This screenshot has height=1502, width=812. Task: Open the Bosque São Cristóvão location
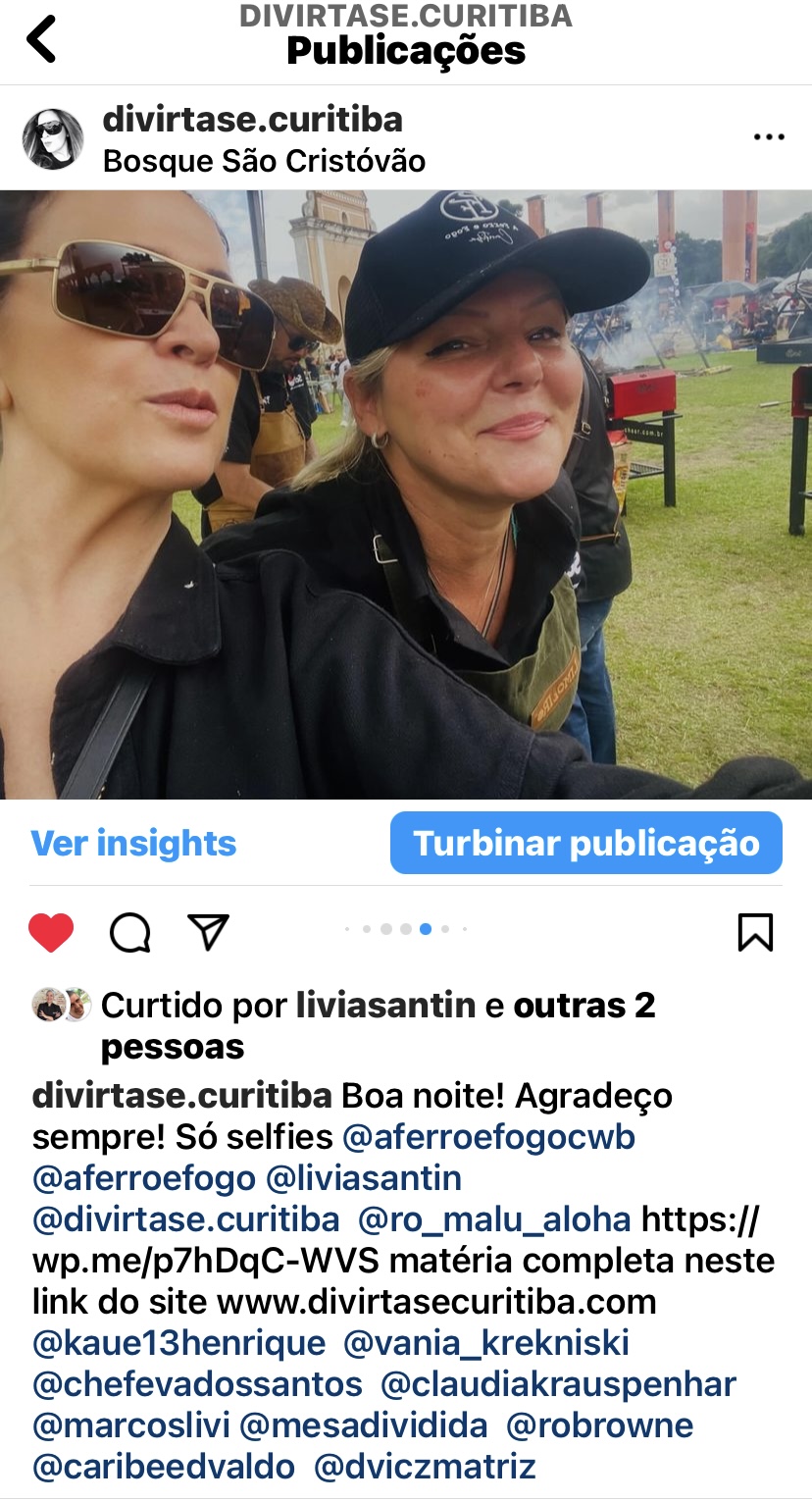(x=264, y=160)
